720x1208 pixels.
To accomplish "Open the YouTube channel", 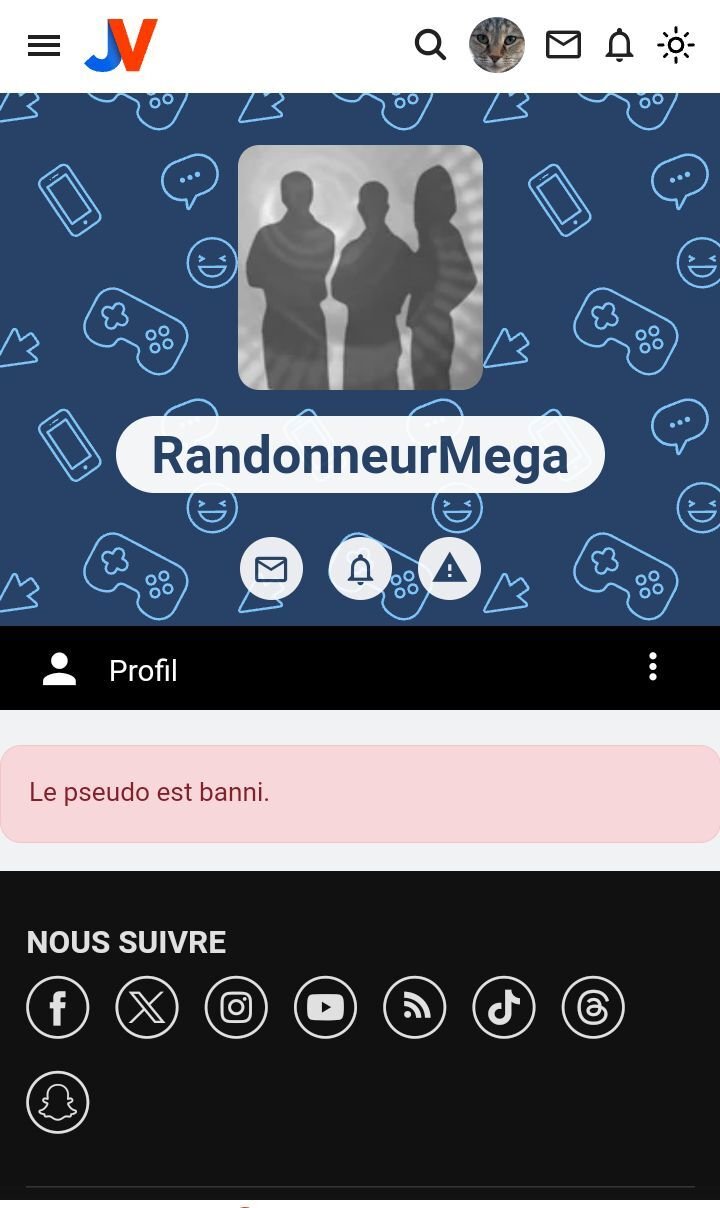I will click(325, 1007).
